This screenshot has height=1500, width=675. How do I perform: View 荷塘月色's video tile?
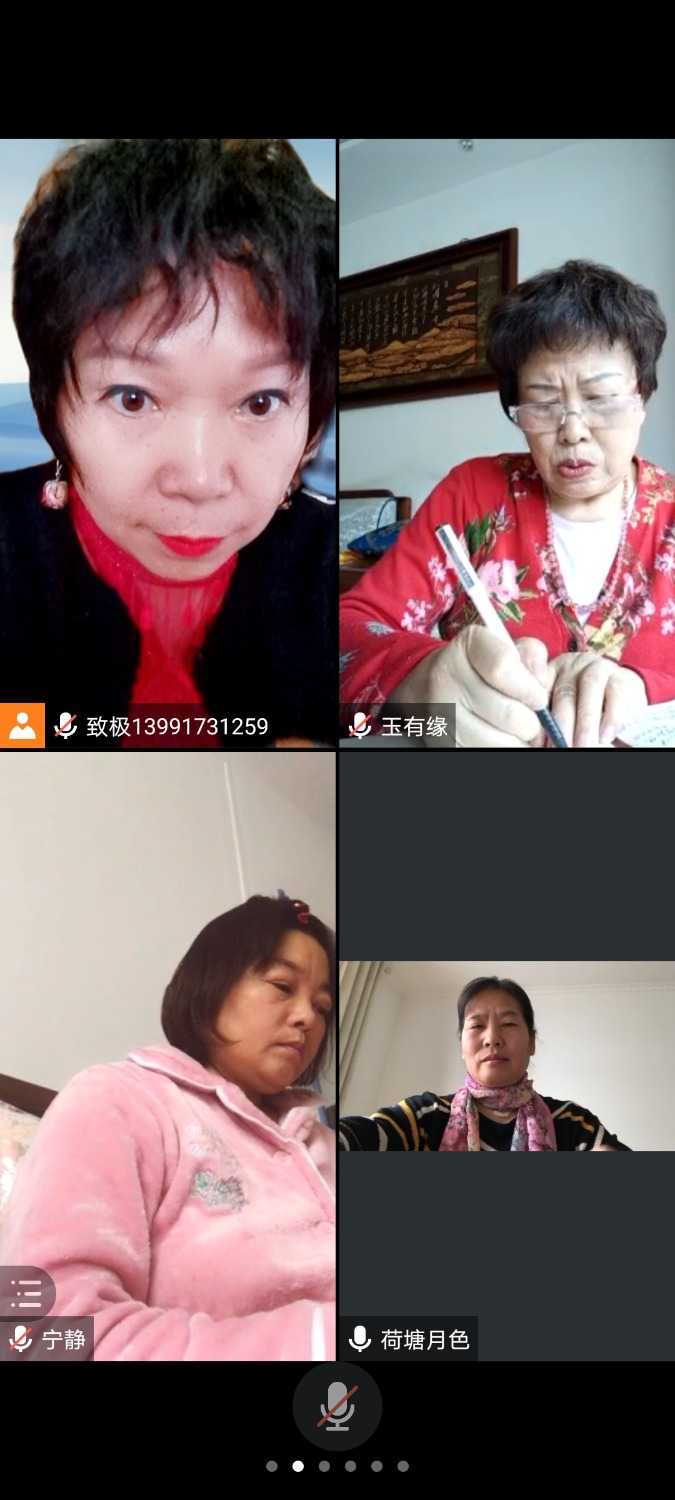(507, 1055)
